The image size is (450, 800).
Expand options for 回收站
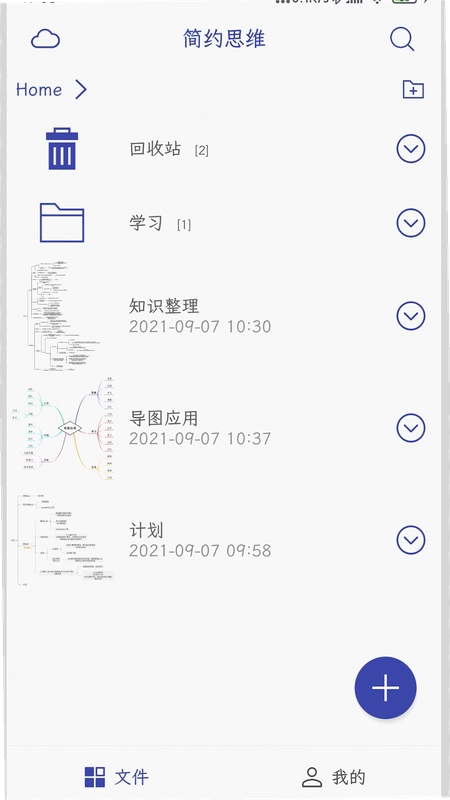tap(411, 148)
